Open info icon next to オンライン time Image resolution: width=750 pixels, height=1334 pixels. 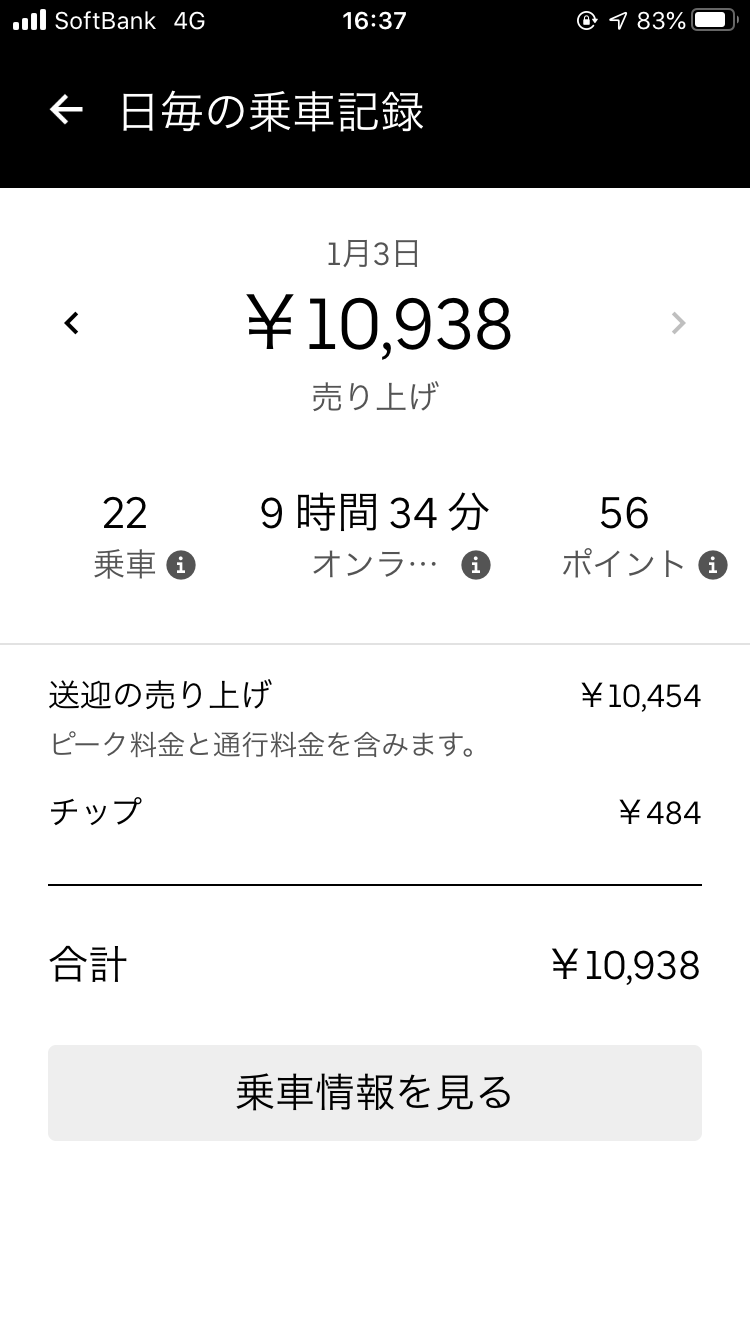(475, 565)
